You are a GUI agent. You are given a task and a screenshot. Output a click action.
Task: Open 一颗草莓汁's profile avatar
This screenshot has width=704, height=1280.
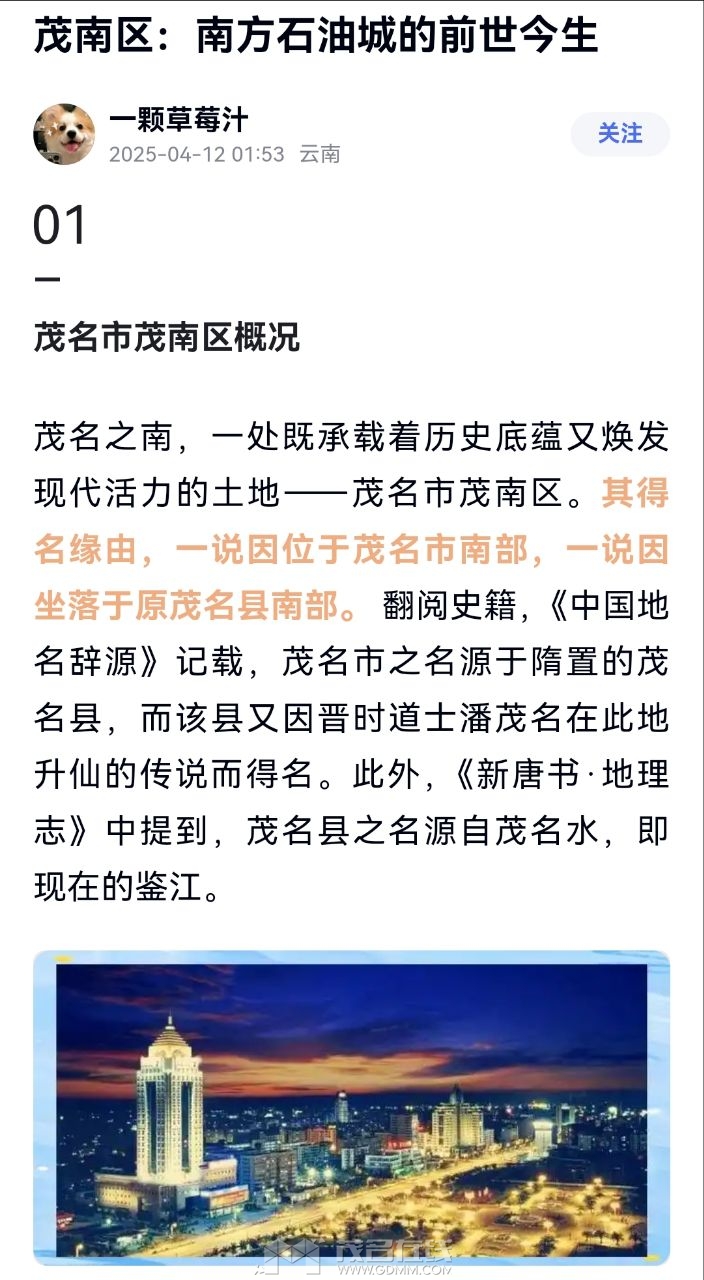pos(64,135)
